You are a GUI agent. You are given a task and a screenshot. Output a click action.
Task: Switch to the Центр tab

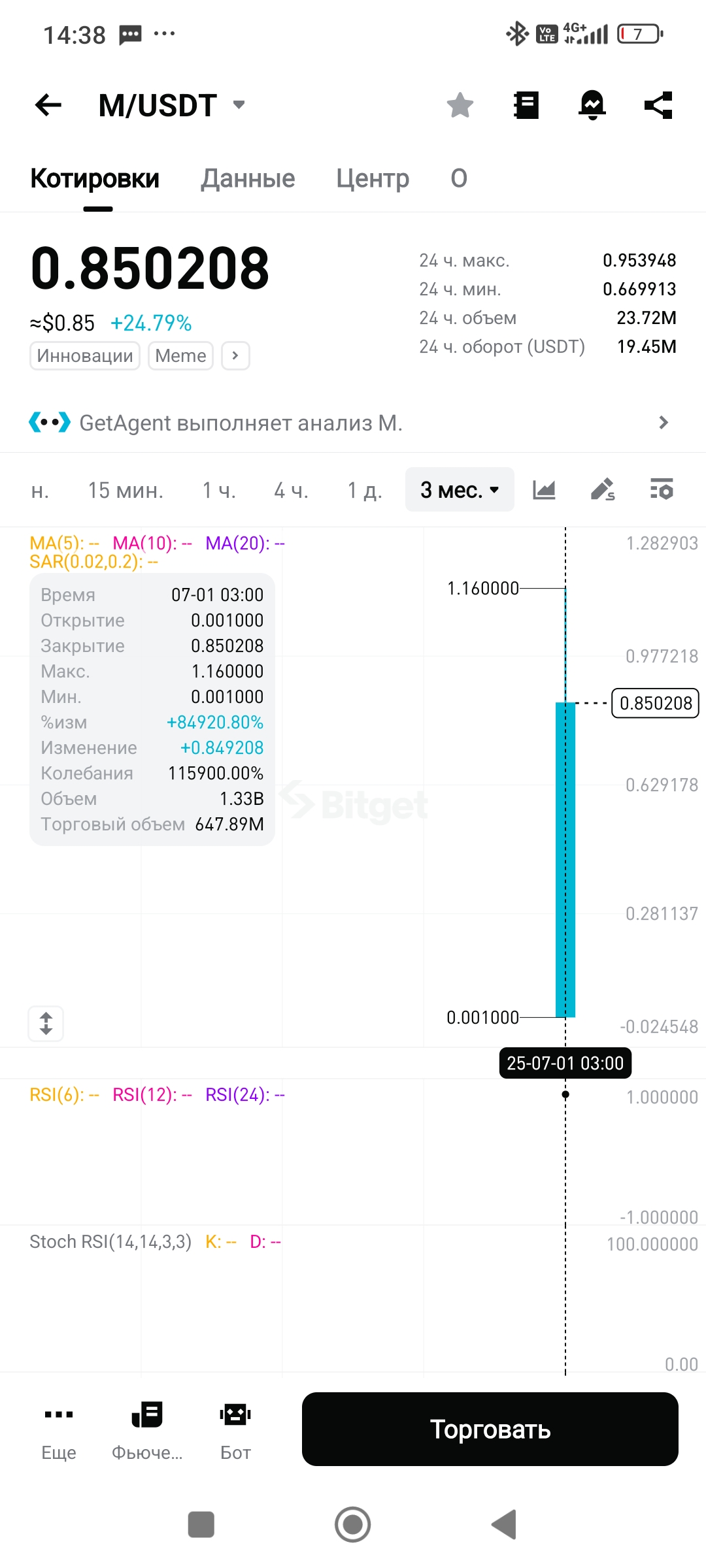tap(373, 178)
